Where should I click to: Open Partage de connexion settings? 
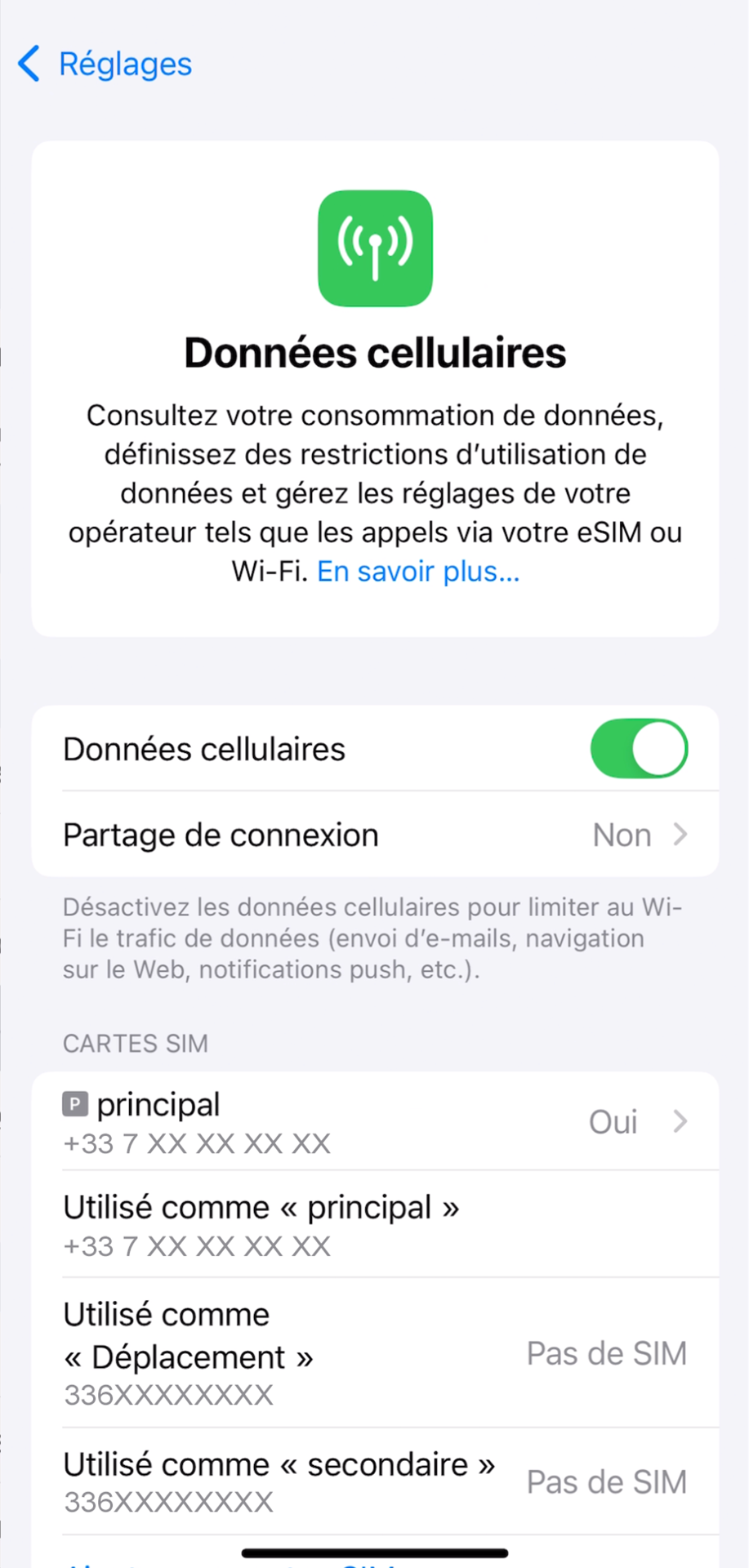coord(375,835)
